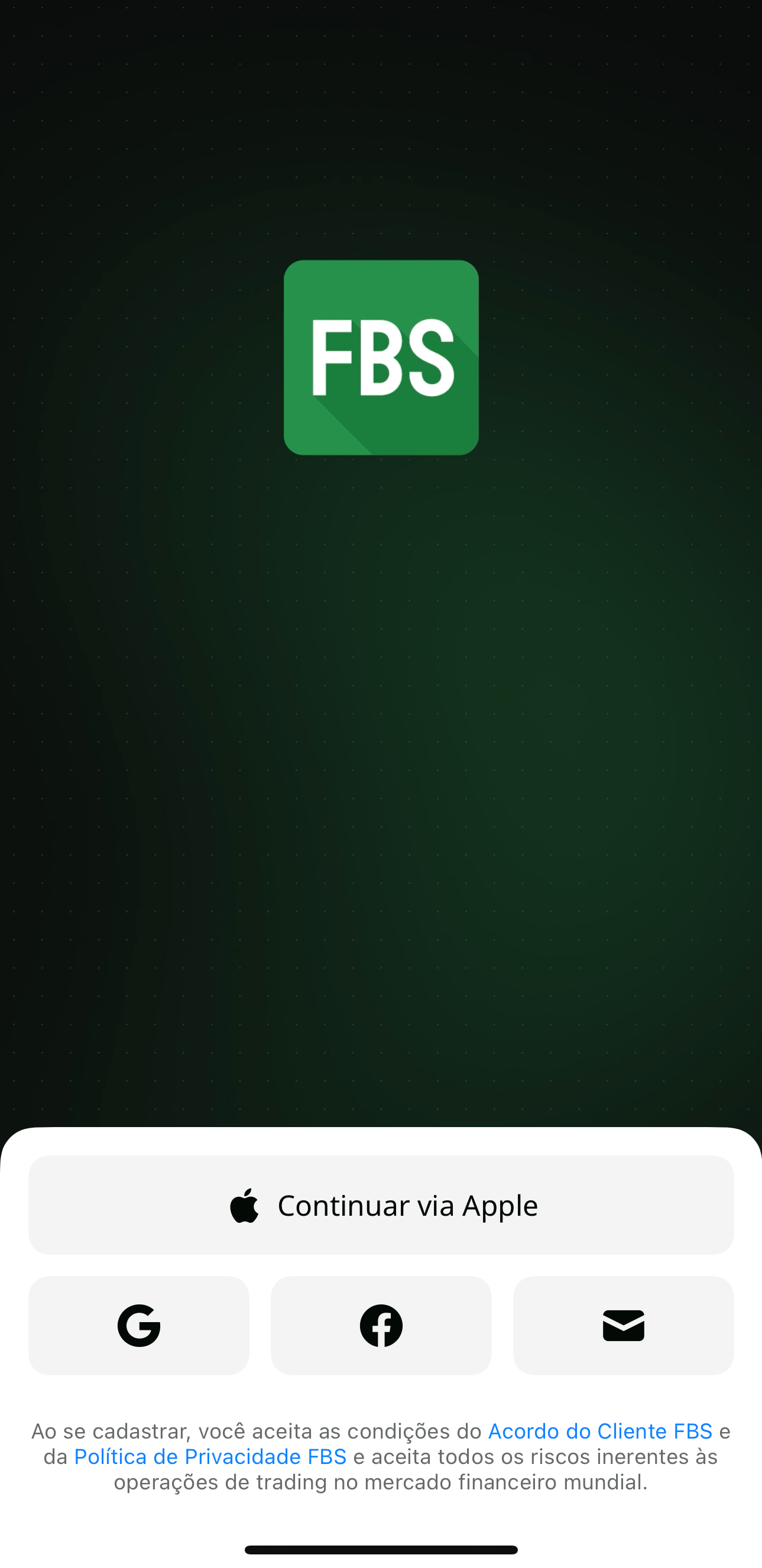
Task: Sign in using Facebook
Action: (x=381, y=1325)
